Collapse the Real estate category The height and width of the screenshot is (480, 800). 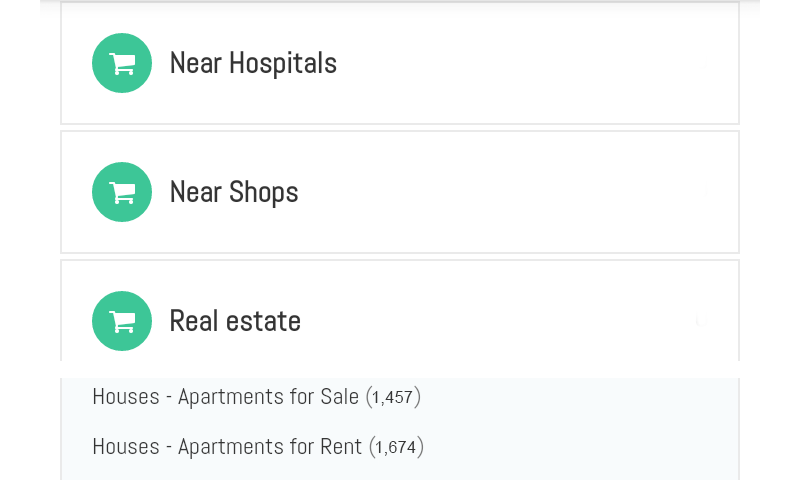[235, 321]
